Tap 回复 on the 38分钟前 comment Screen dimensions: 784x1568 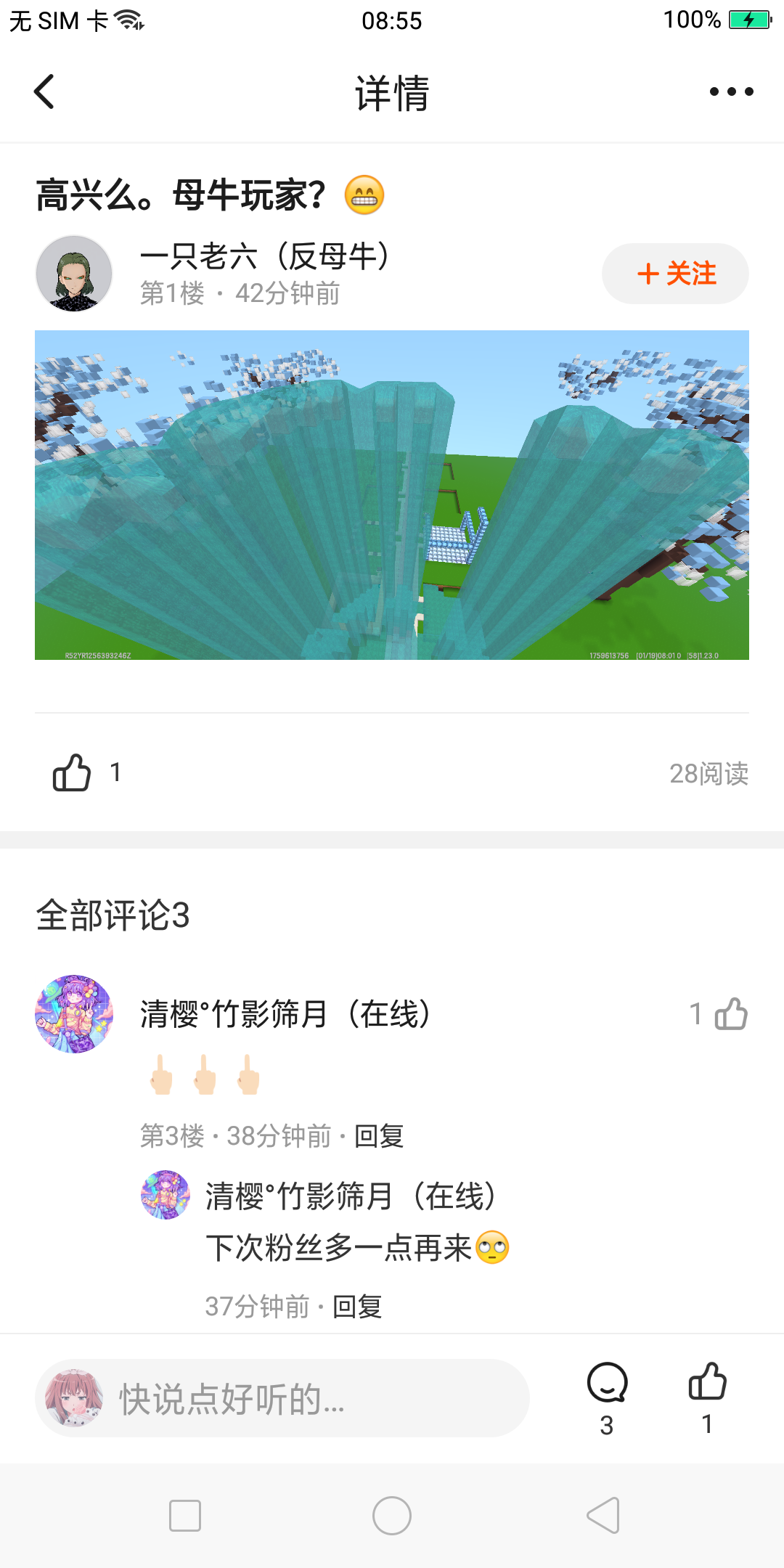click(379, 1135)
